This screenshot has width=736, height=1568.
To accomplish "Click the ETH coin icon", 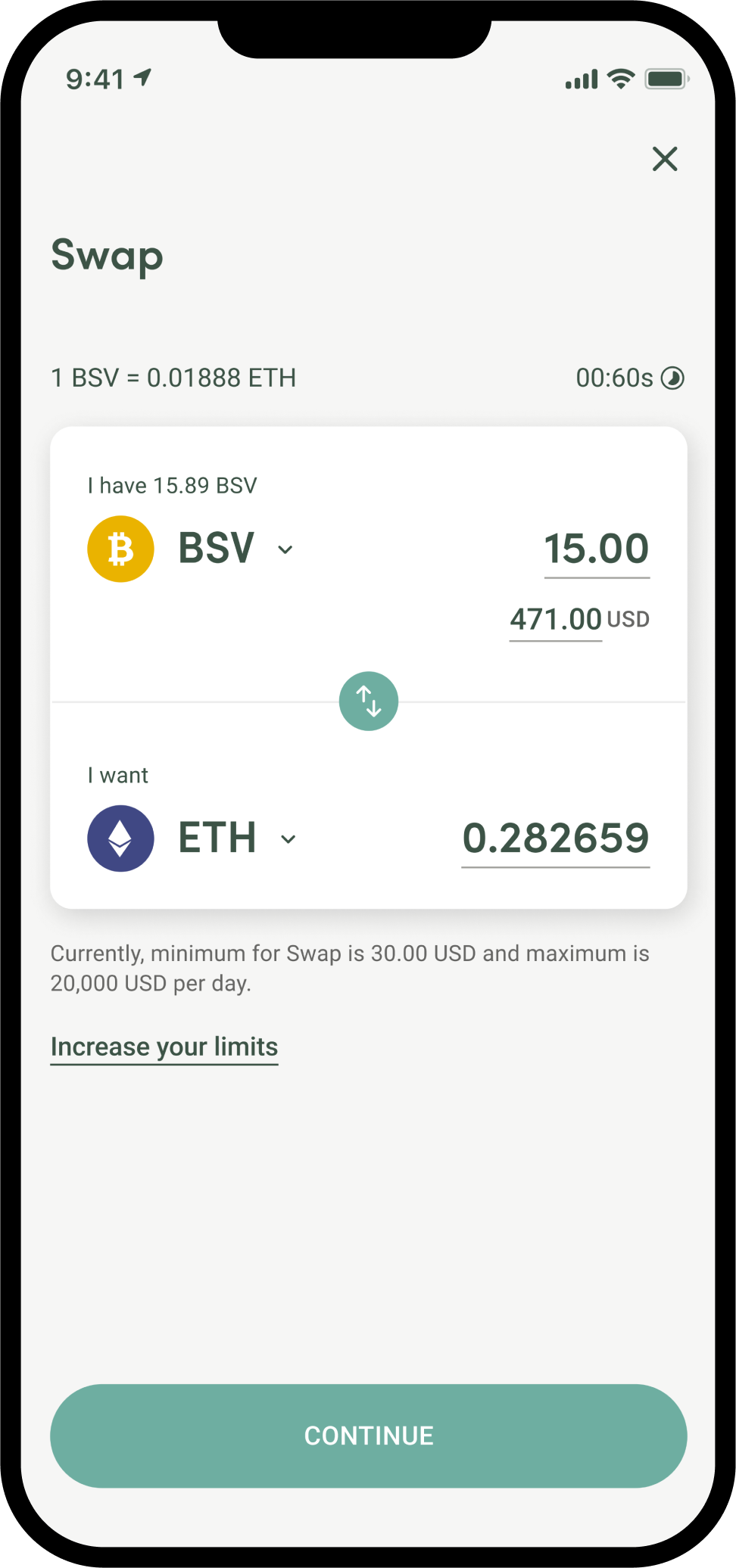I will [120, 838].
